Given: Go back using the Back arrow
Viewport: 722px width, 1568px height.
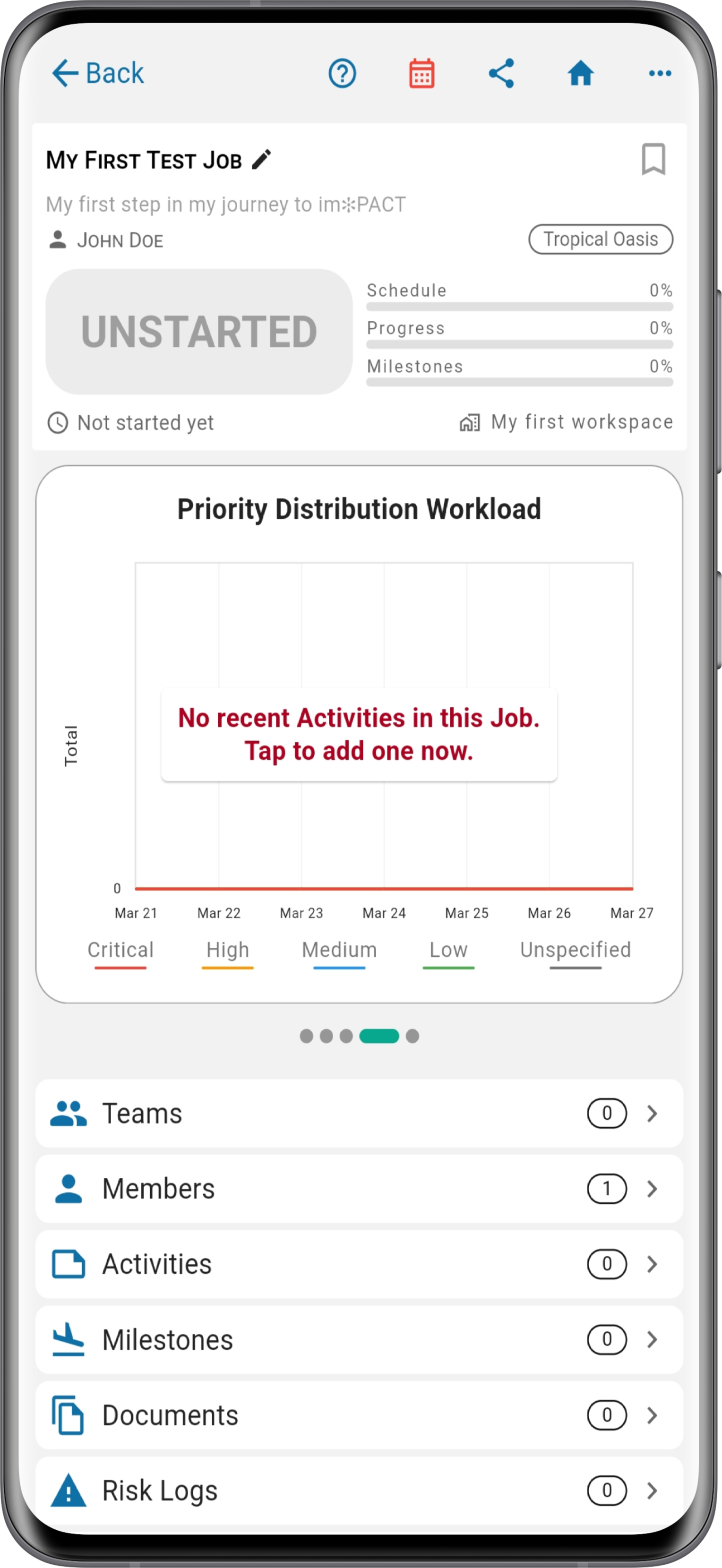Looking at the screenshot, I should (x=97, y=74).
